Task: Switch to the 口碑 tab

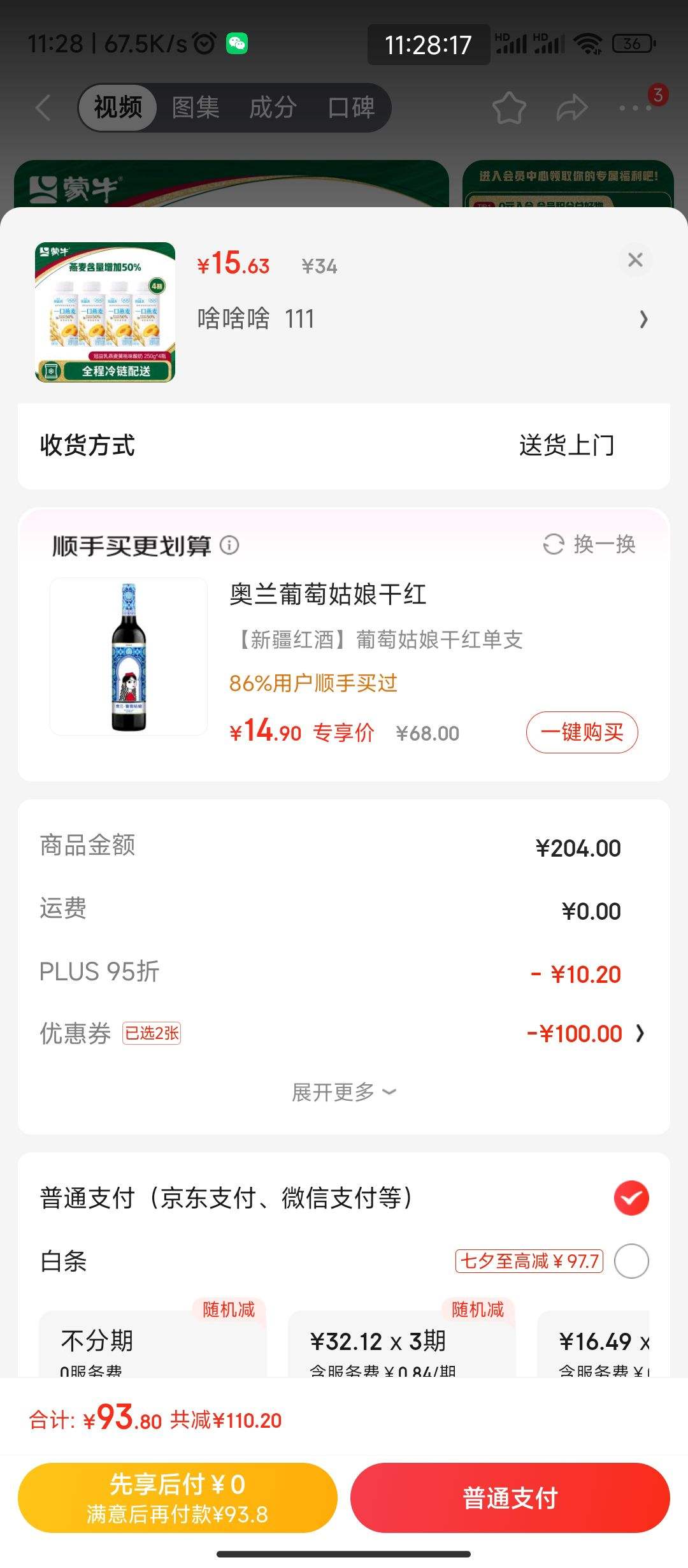Action: (x=351, y=107)
